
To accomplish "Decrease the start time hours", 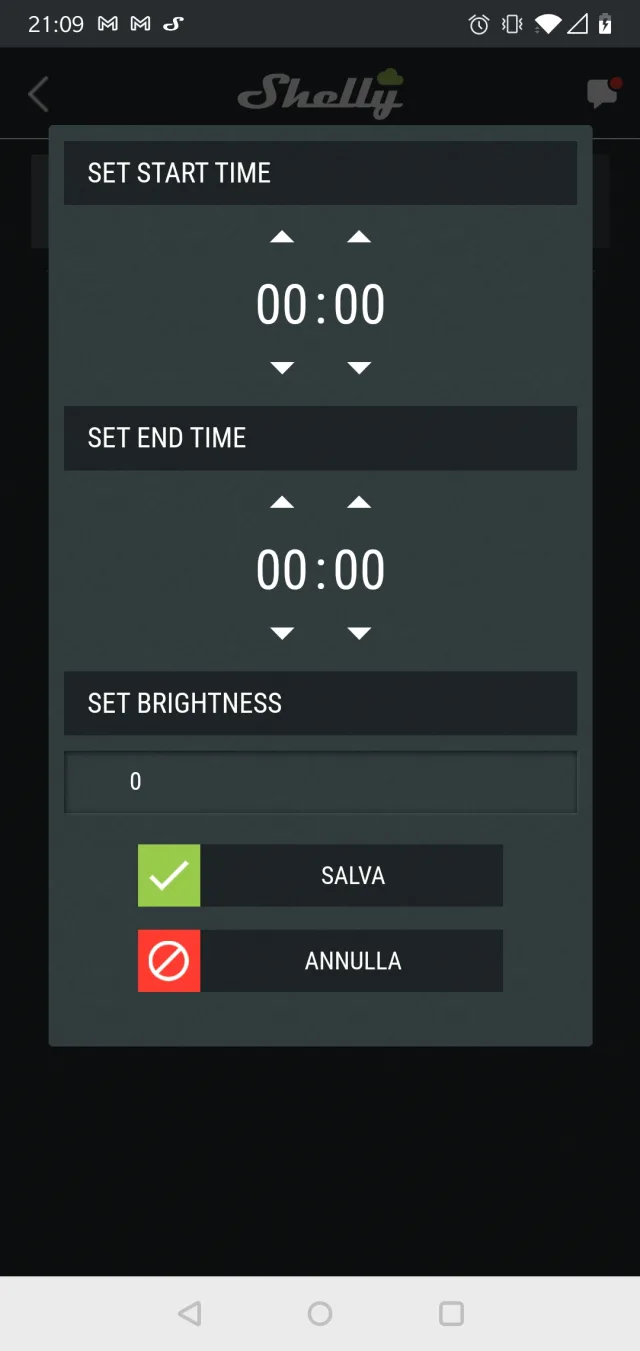I will click(x=282, y=368).
